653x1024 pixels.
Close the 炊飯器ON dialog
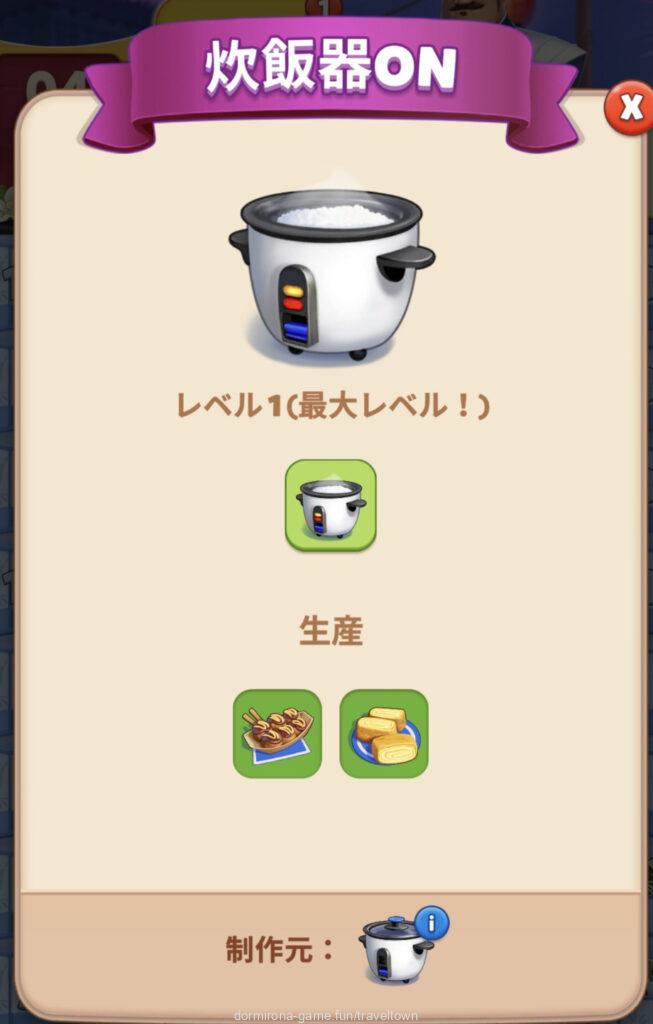(x=630, y=106)
